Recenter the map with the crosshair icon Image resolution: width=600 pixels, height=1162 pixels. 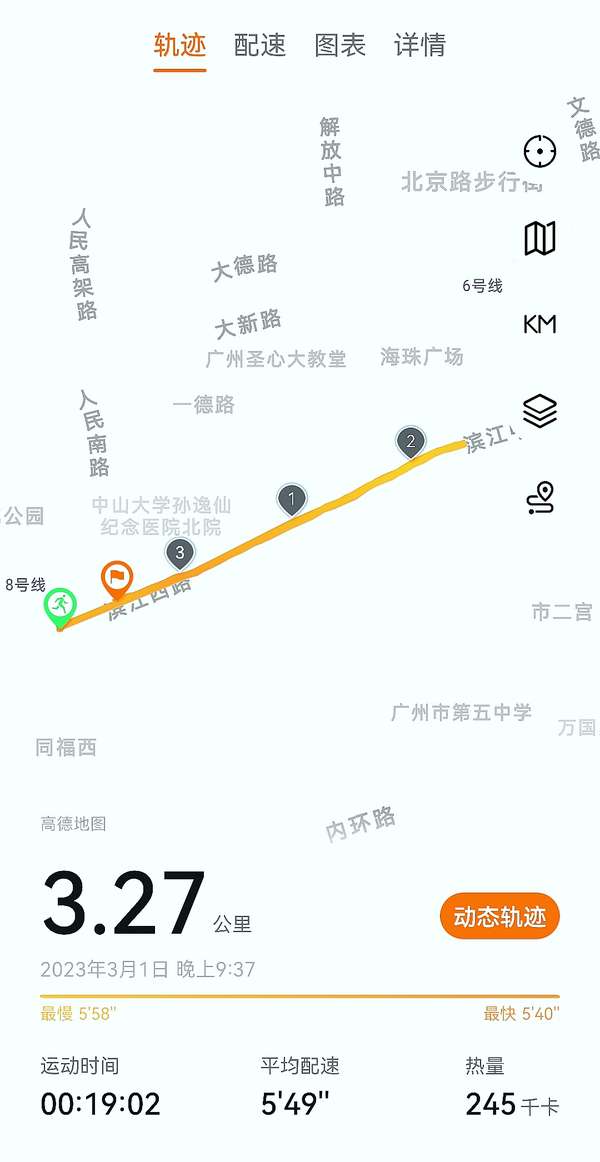tap(539, 151)
